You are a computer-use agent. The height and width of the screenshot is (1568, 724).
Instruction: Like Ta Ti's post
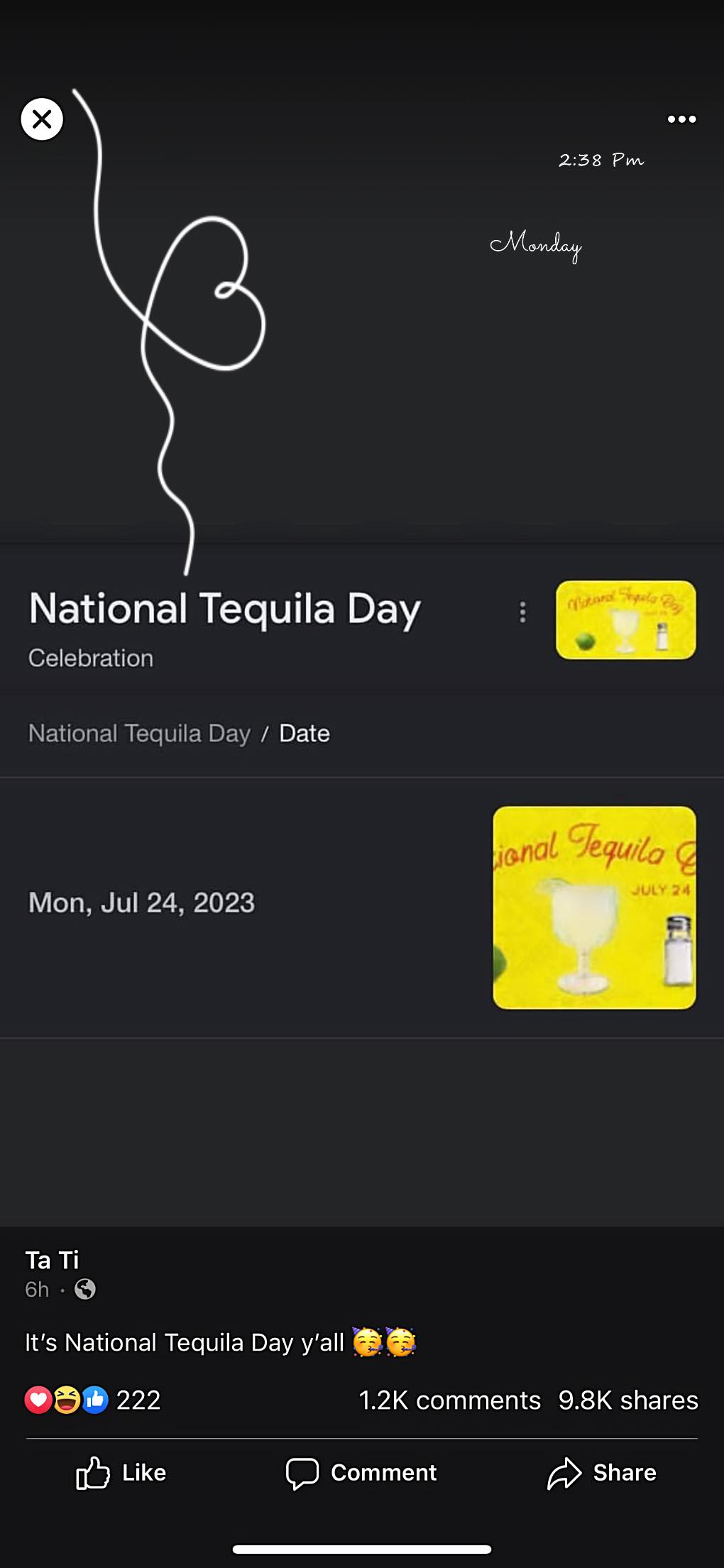[121, 1472]
